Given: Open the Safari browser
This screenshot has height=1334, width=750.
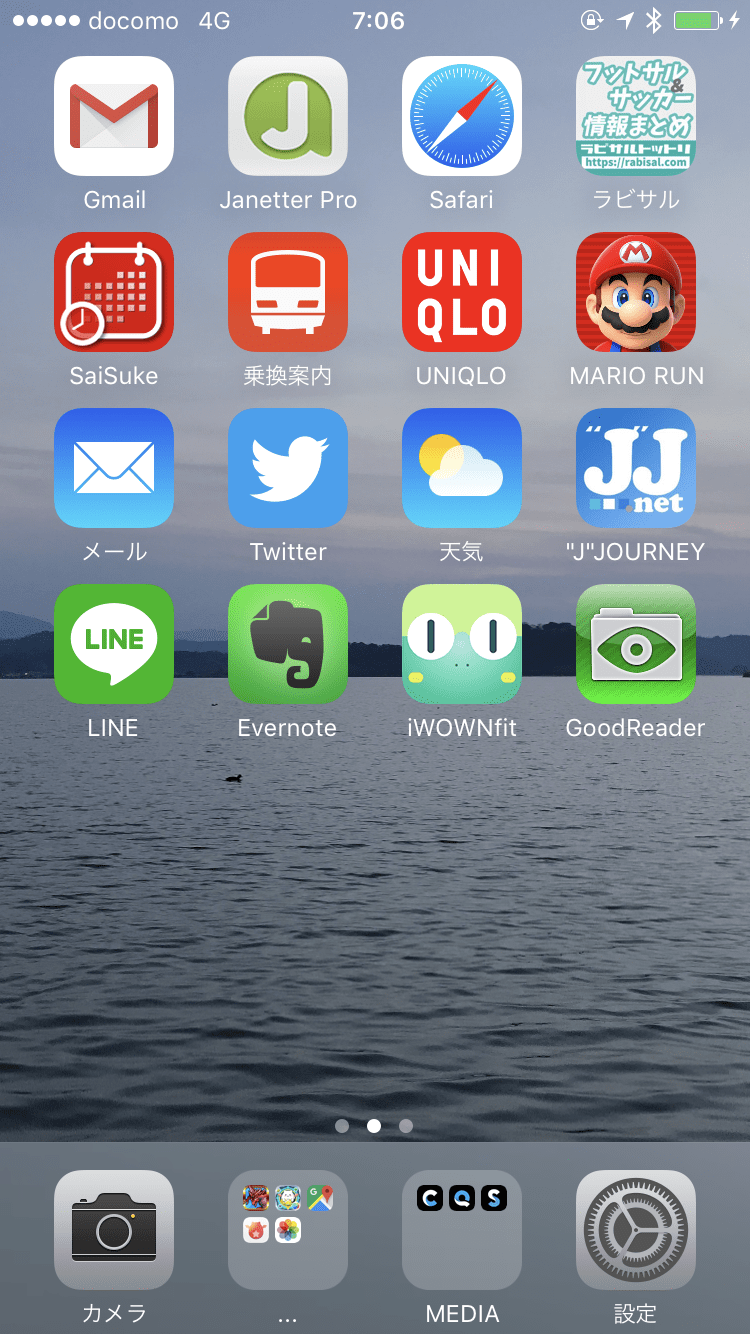Looking at the screenshot, I should (x=462, y=116).
